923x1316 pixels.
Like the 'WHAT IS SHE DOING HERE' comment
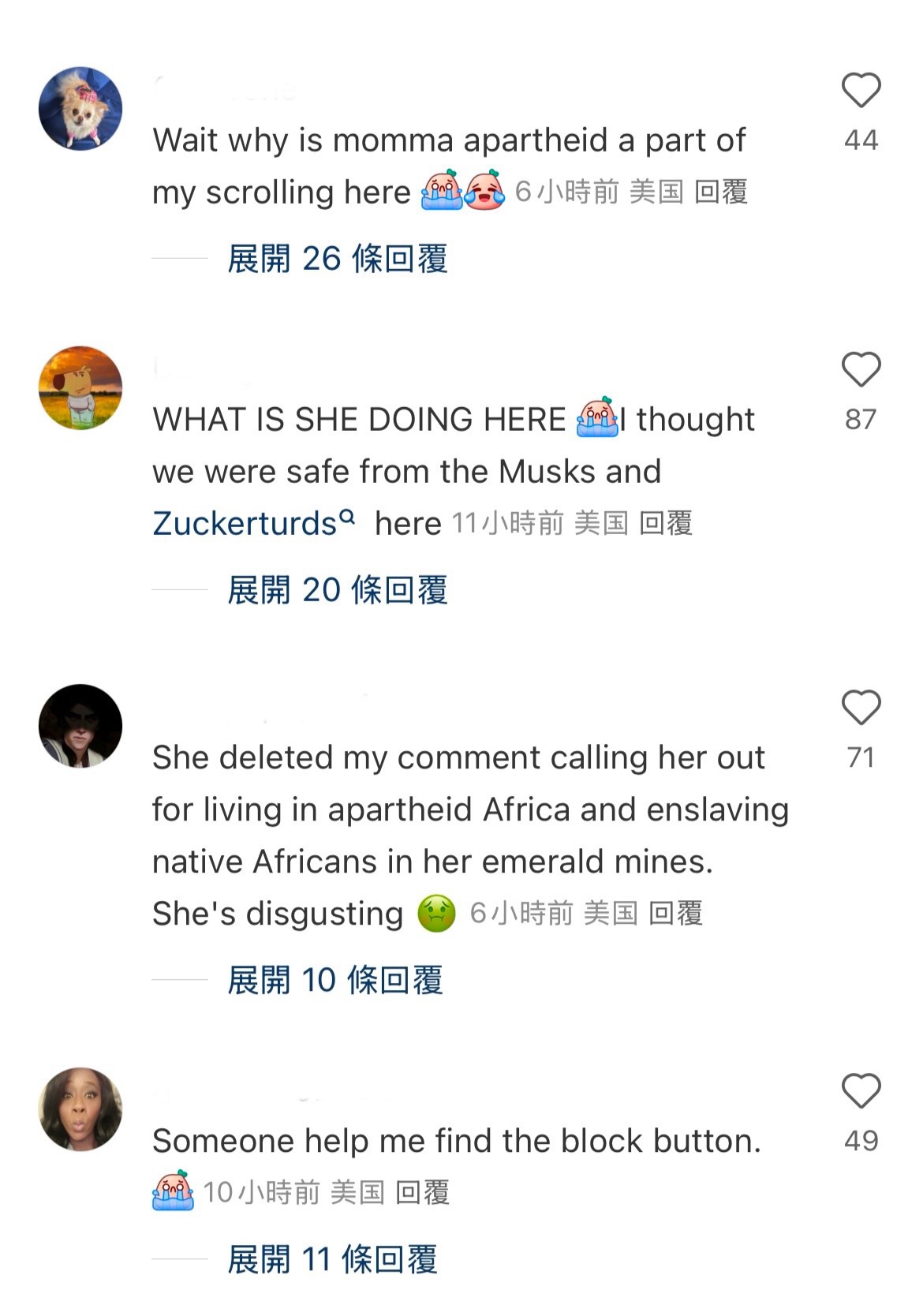coord(861,369)
